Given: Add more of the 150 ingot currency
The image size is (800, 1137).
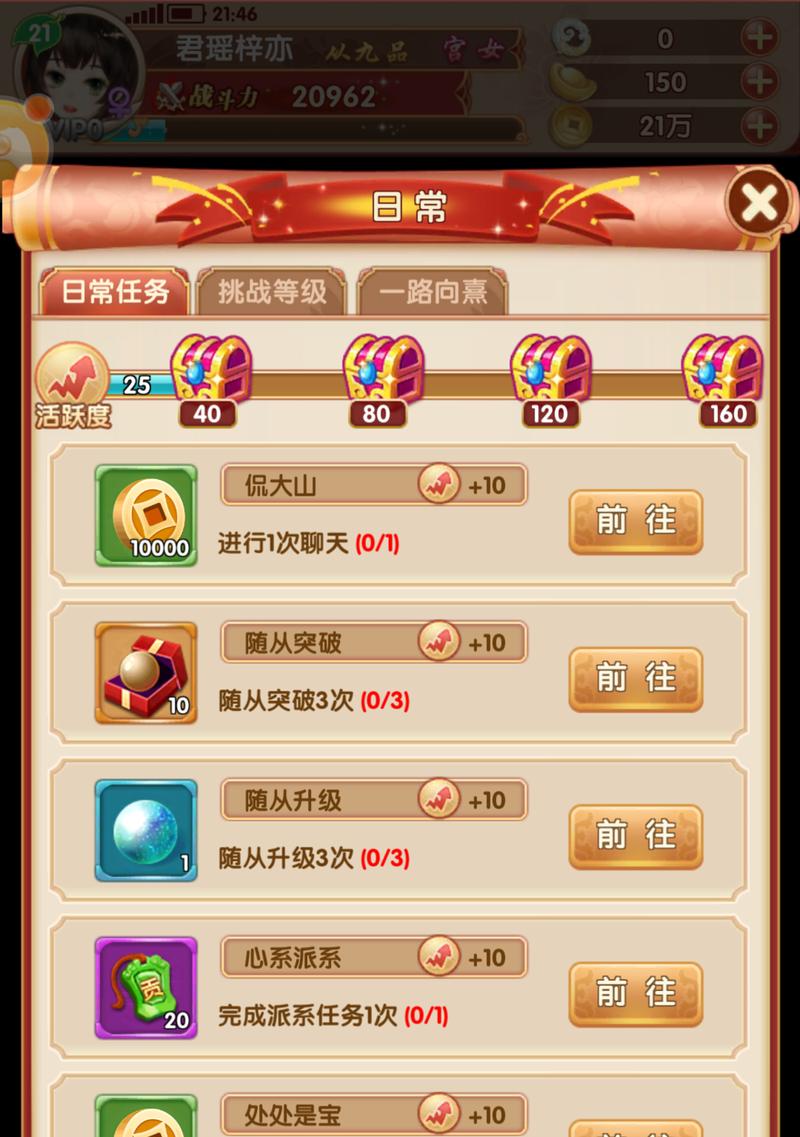Looking at the screenshot, I should coord(760,82).
